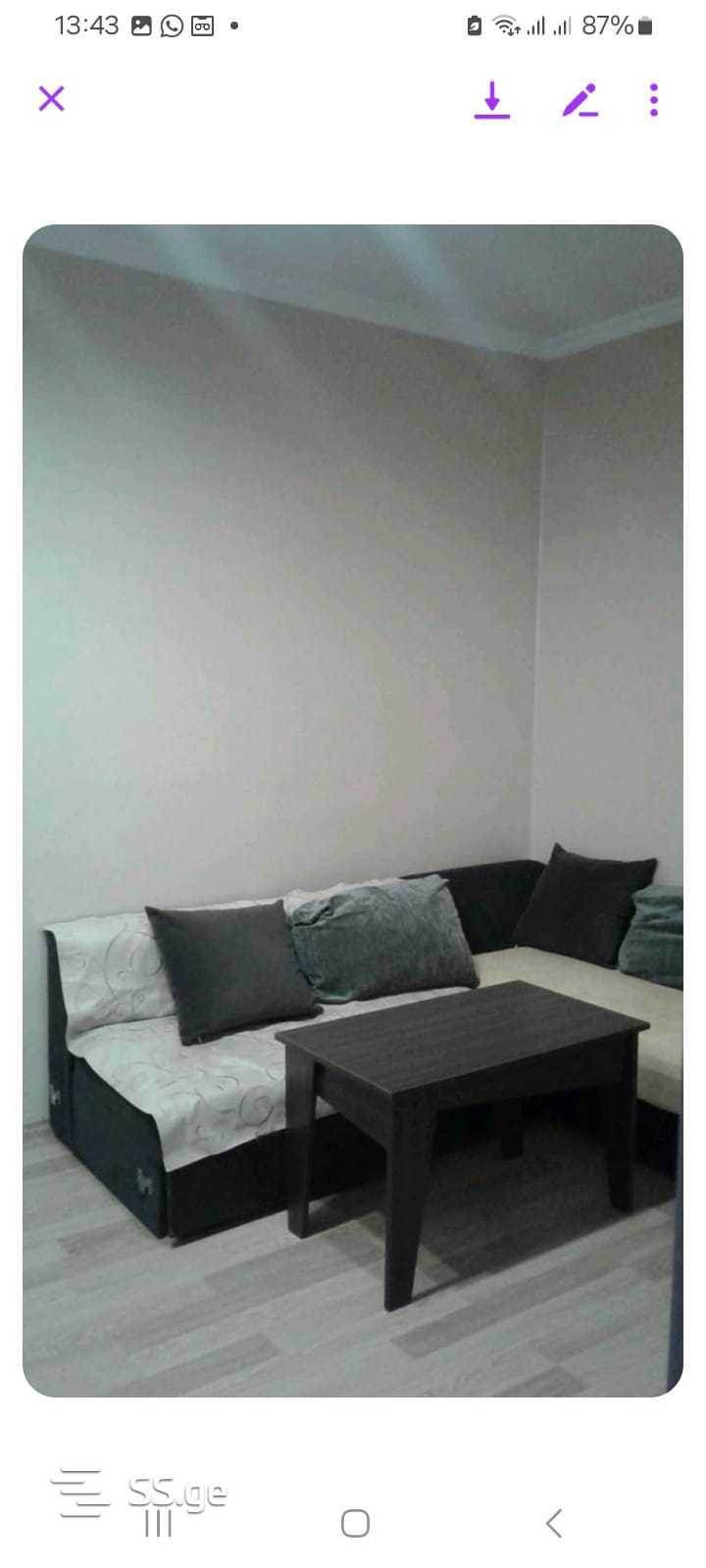Open the three-dot overflow menu

tap(654, 100)
